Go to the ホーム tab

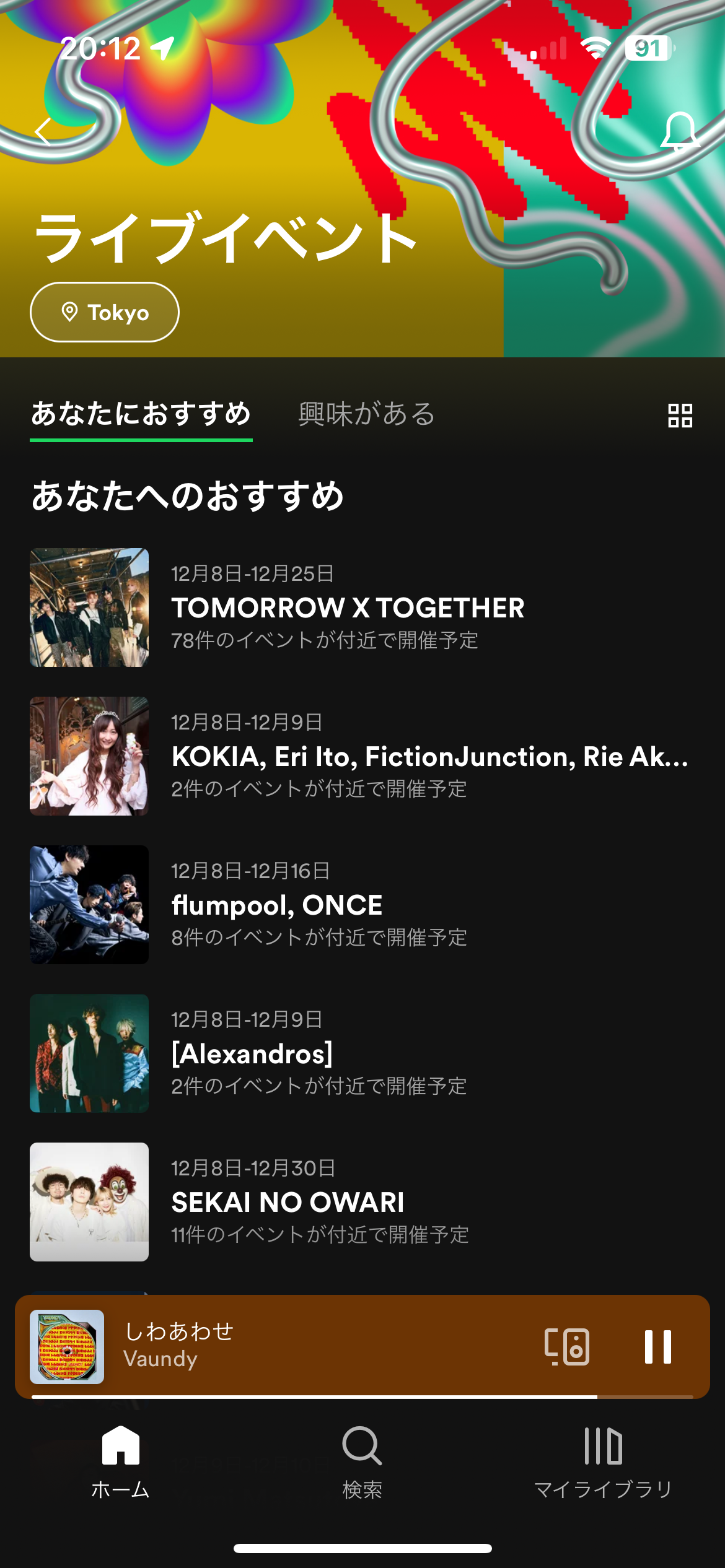(120, 1461)
